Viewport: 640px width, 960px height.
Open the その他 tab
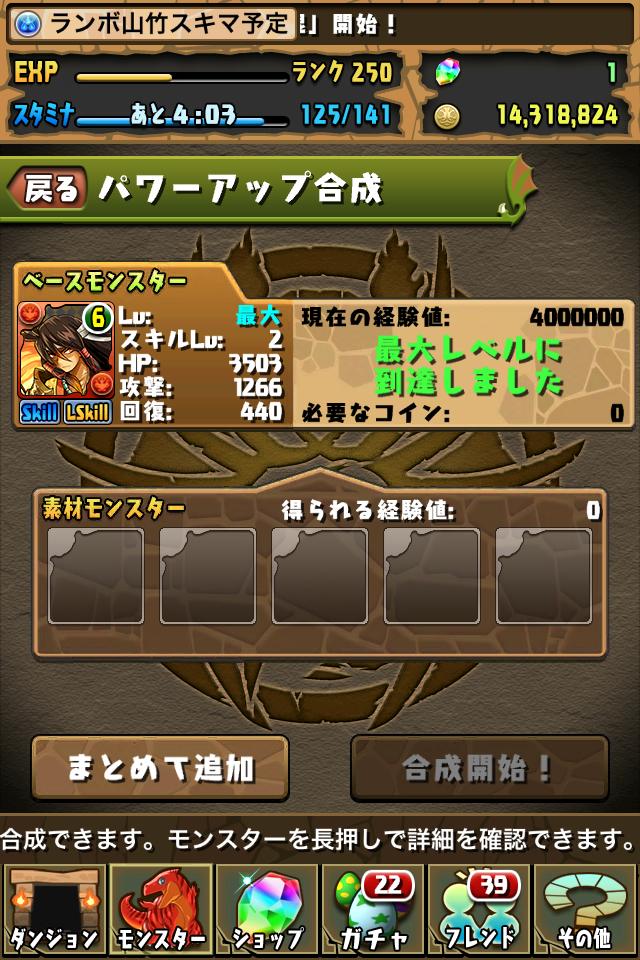coord(586,908)
